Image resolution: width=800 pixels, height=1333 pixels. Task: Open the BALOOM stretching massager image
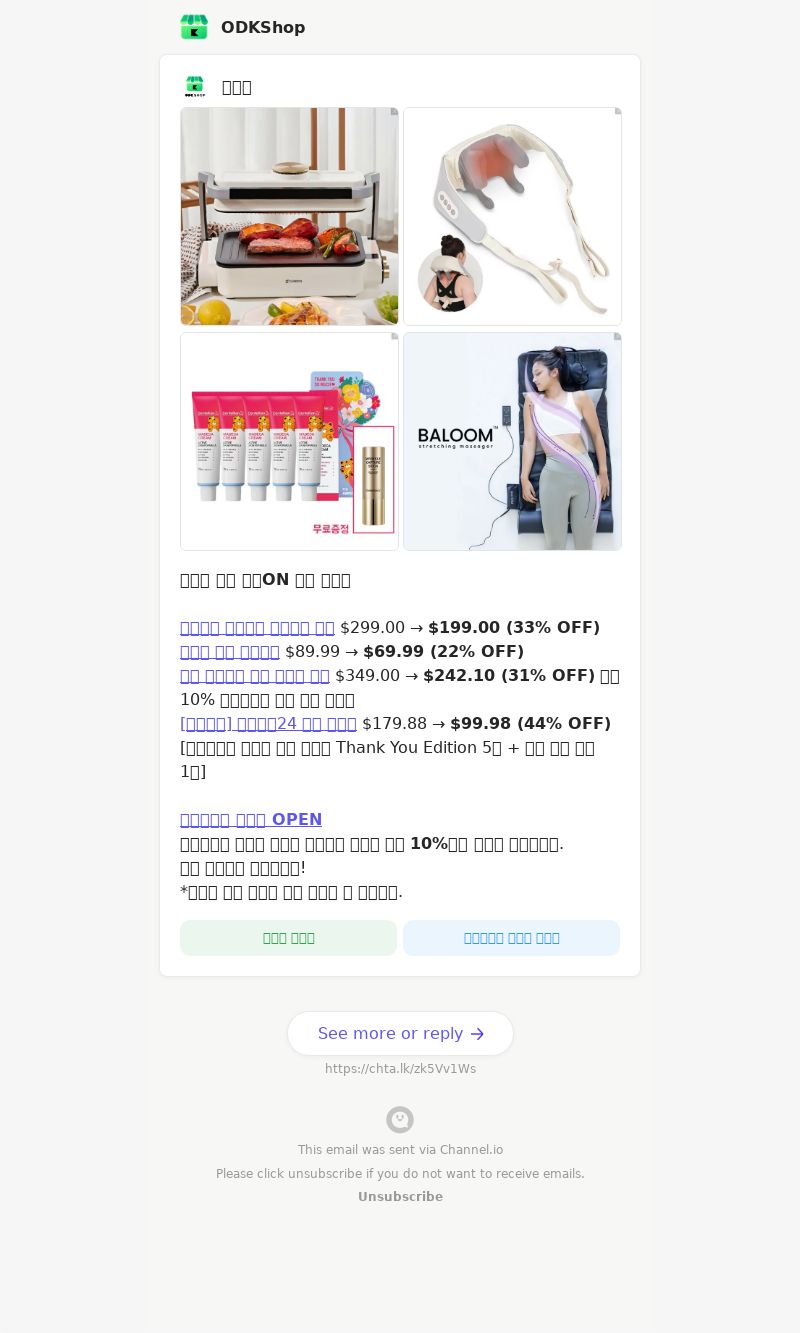click(x=512, y=441)
